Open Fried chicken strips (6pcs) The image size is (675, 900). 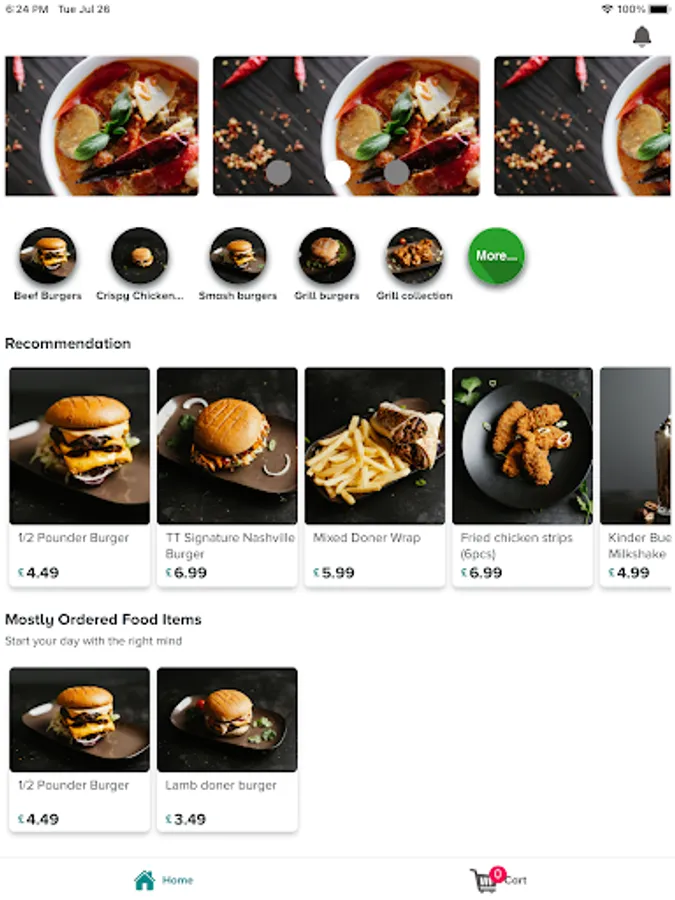[522, 476]
